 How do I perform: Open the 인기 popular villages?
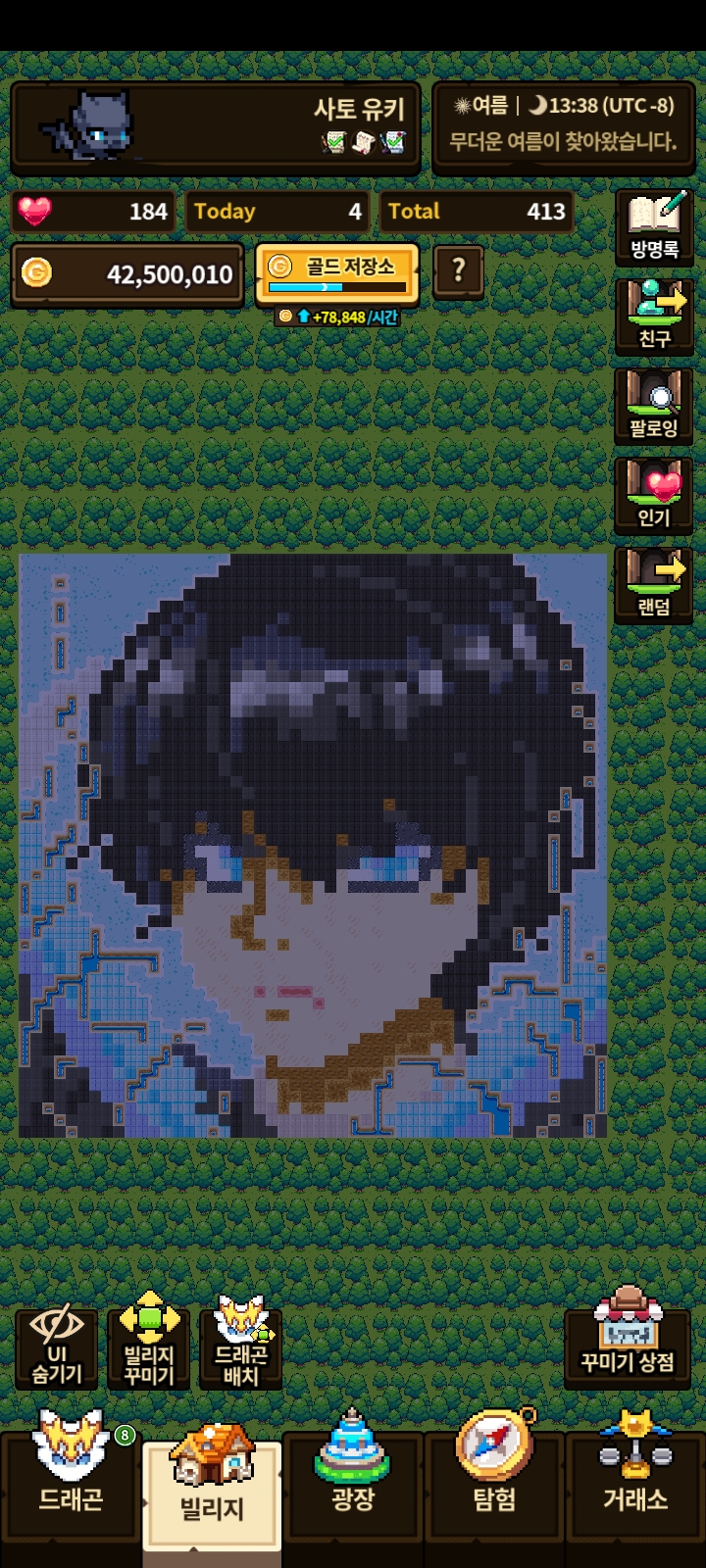pos(654,495)
